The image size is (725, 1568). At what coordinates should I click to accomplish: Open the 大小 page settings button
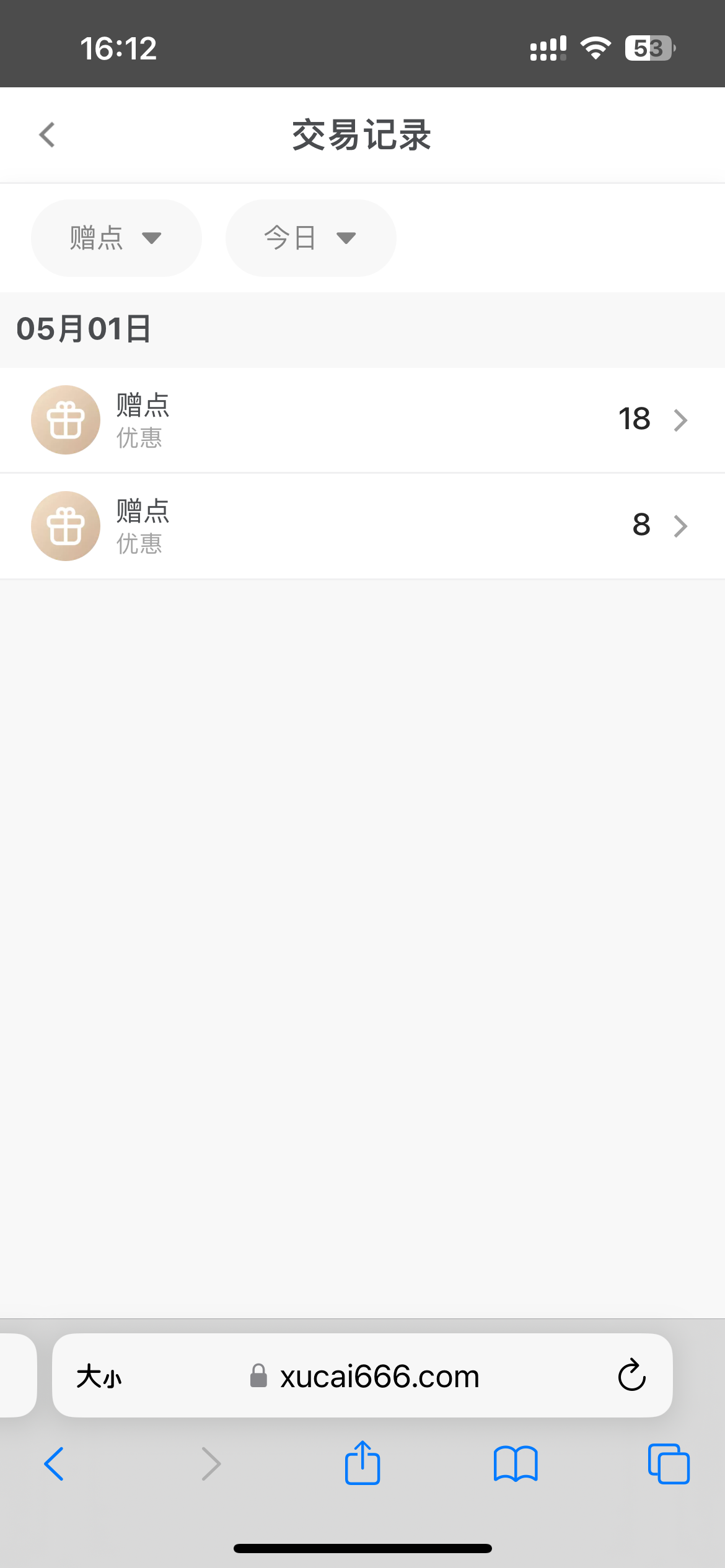[x=99, y=1377]
